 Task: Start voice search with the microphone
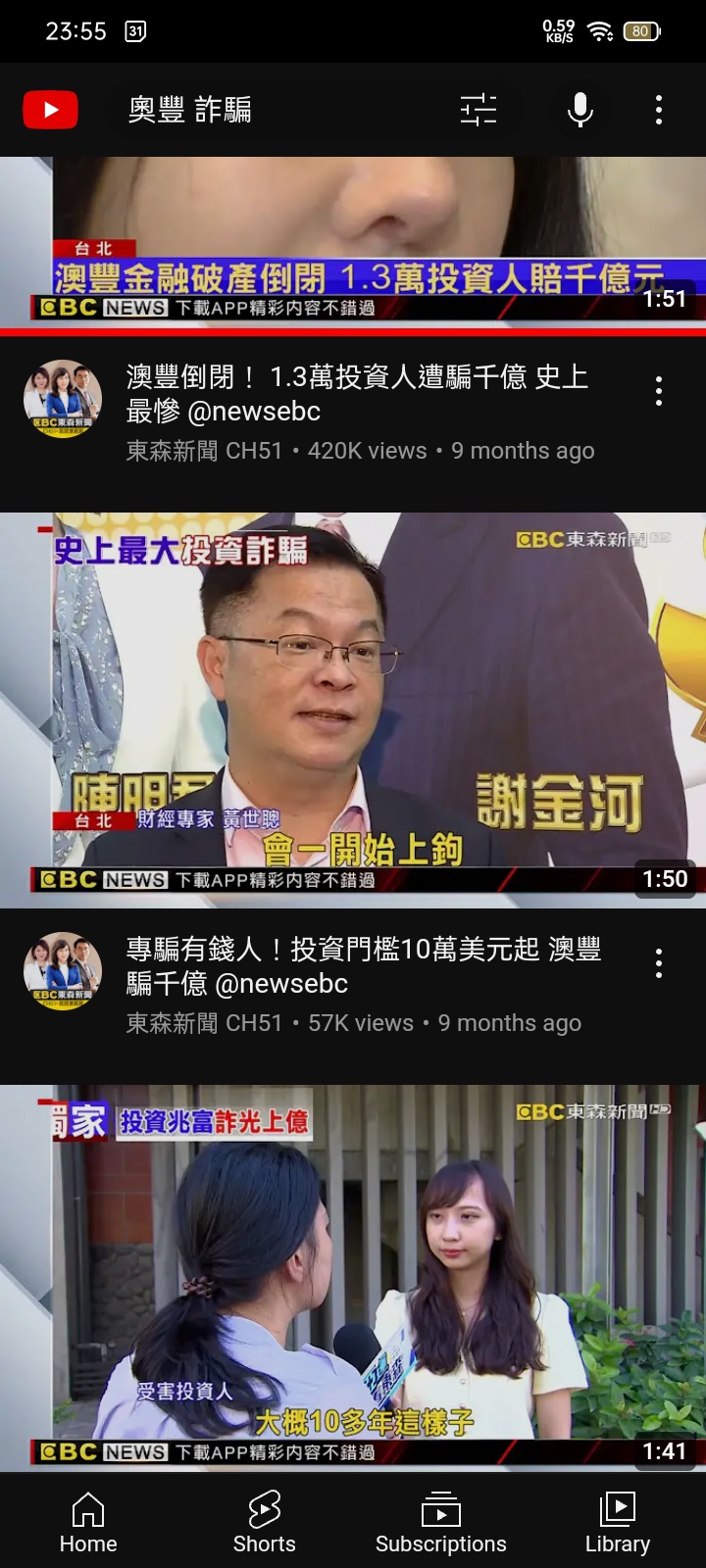pyautogui.click(x=580, y=110)
